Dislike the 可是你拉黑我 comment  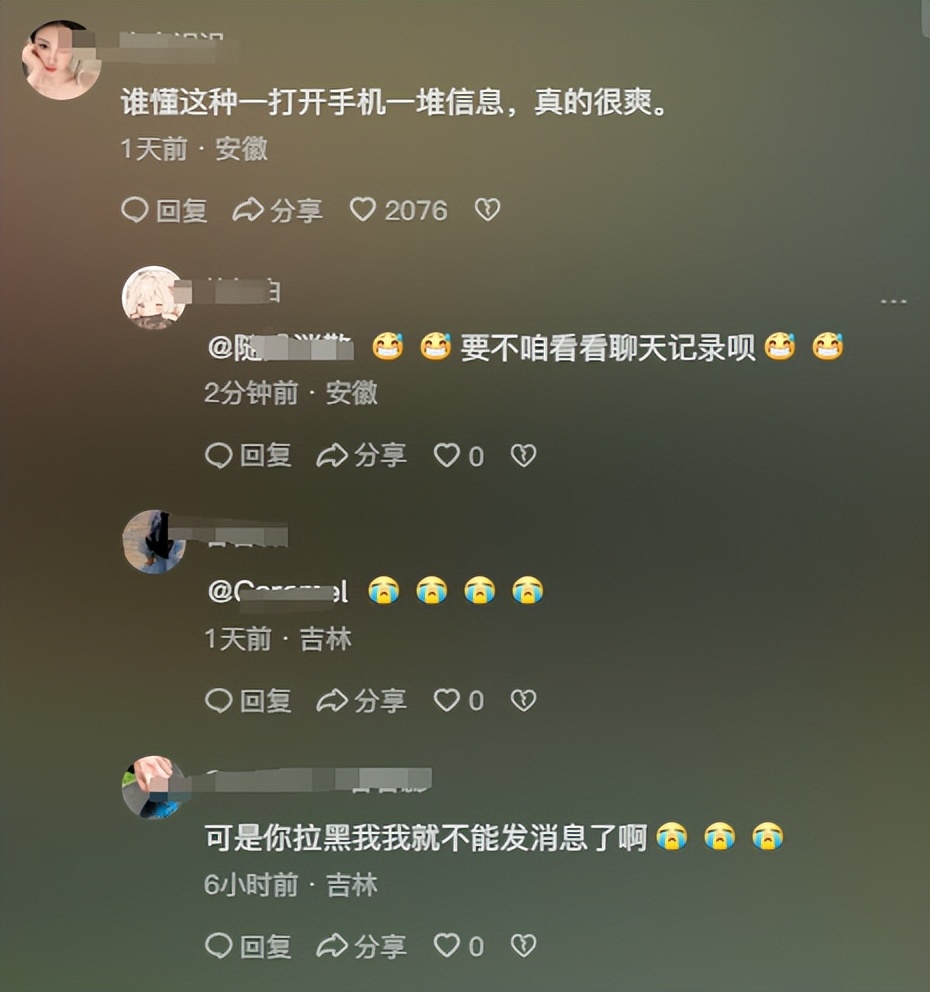point(523,945)
